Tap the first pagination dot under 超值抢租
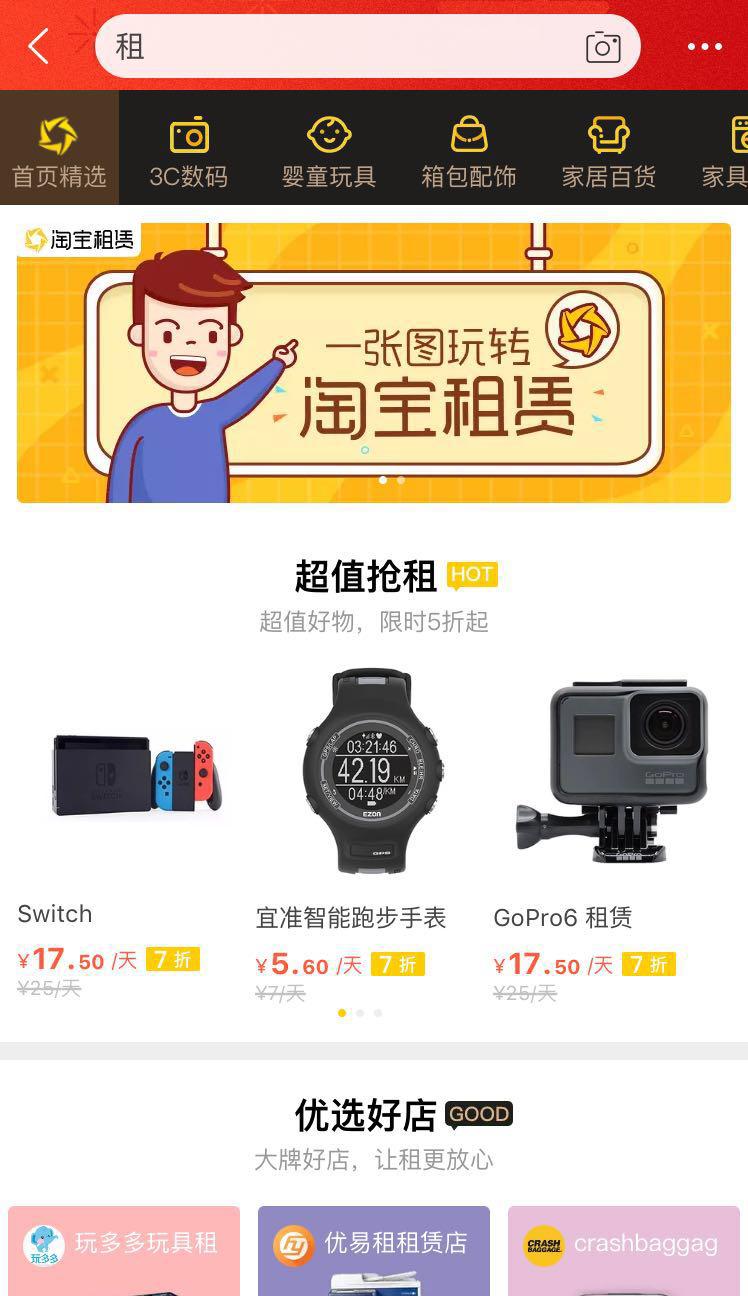This screenshot has width=748, height=1296. [x=340, y=1013]
